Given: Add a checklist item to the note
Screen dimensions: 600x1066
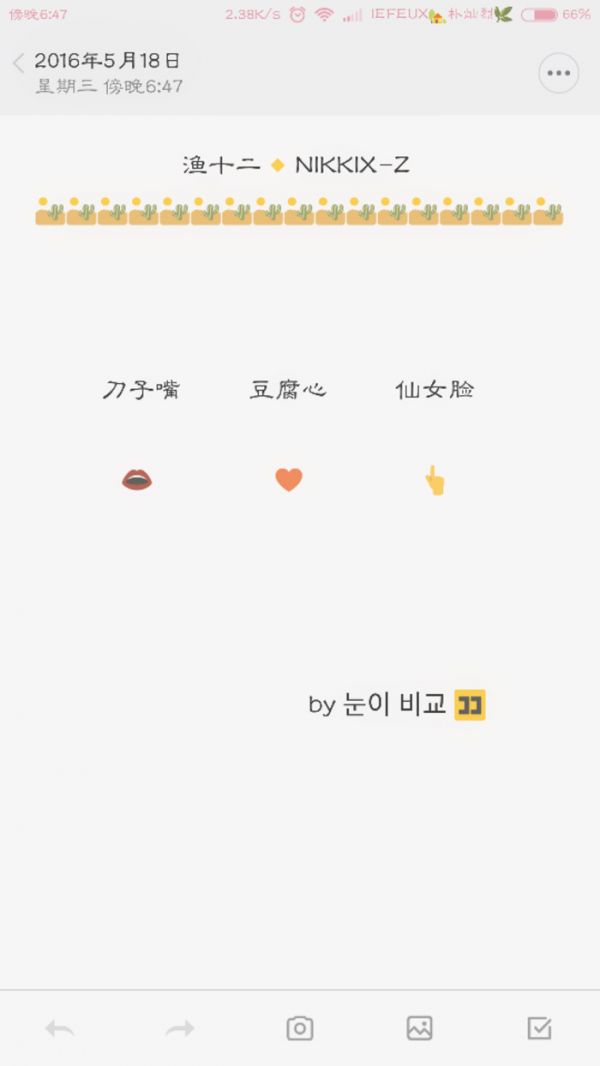Looking at the screenshot, I should click(539, 1029).
